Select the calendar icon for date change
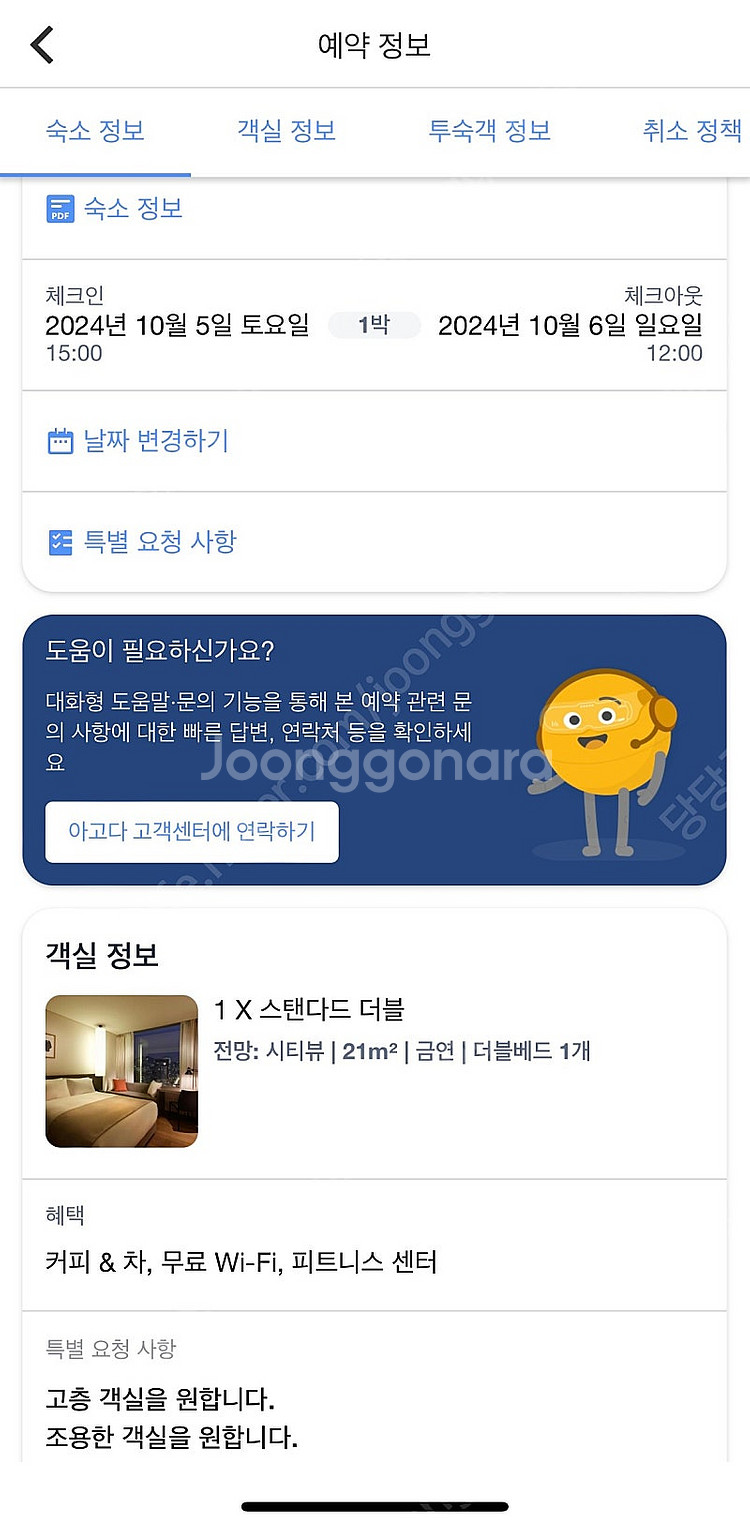This screenshot has width=750, height=1527. 61,440
